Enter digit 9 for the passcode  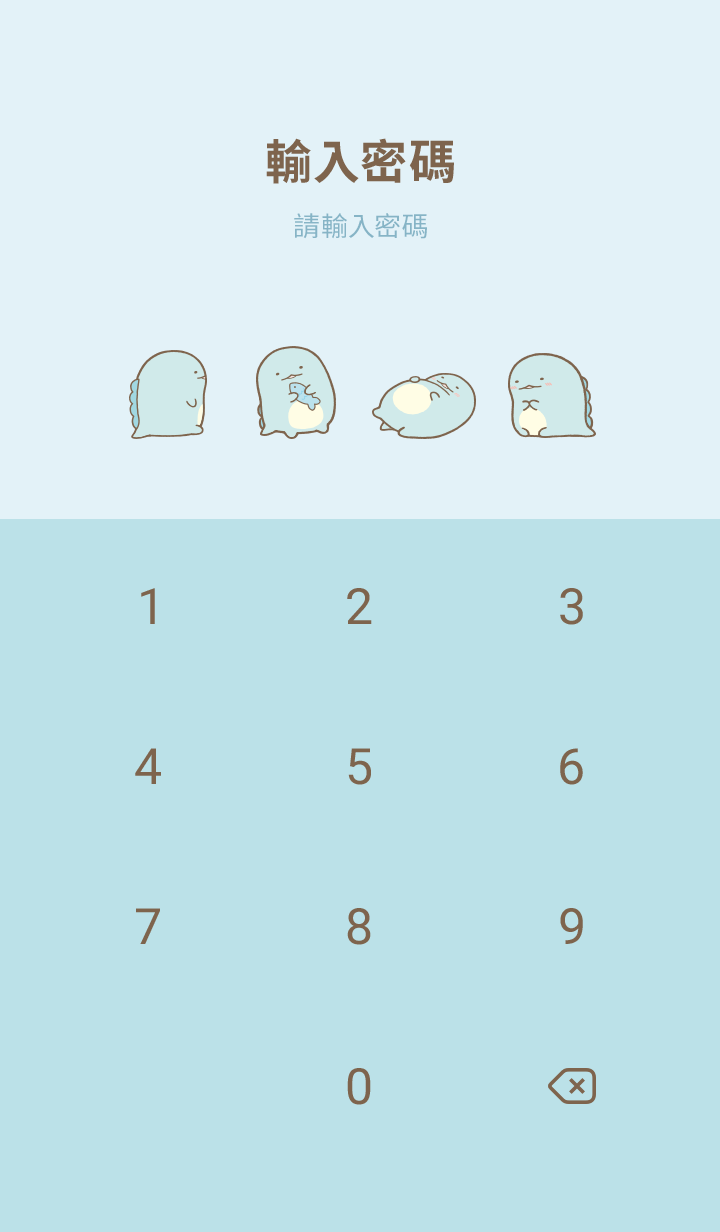(x=571, y=927)
